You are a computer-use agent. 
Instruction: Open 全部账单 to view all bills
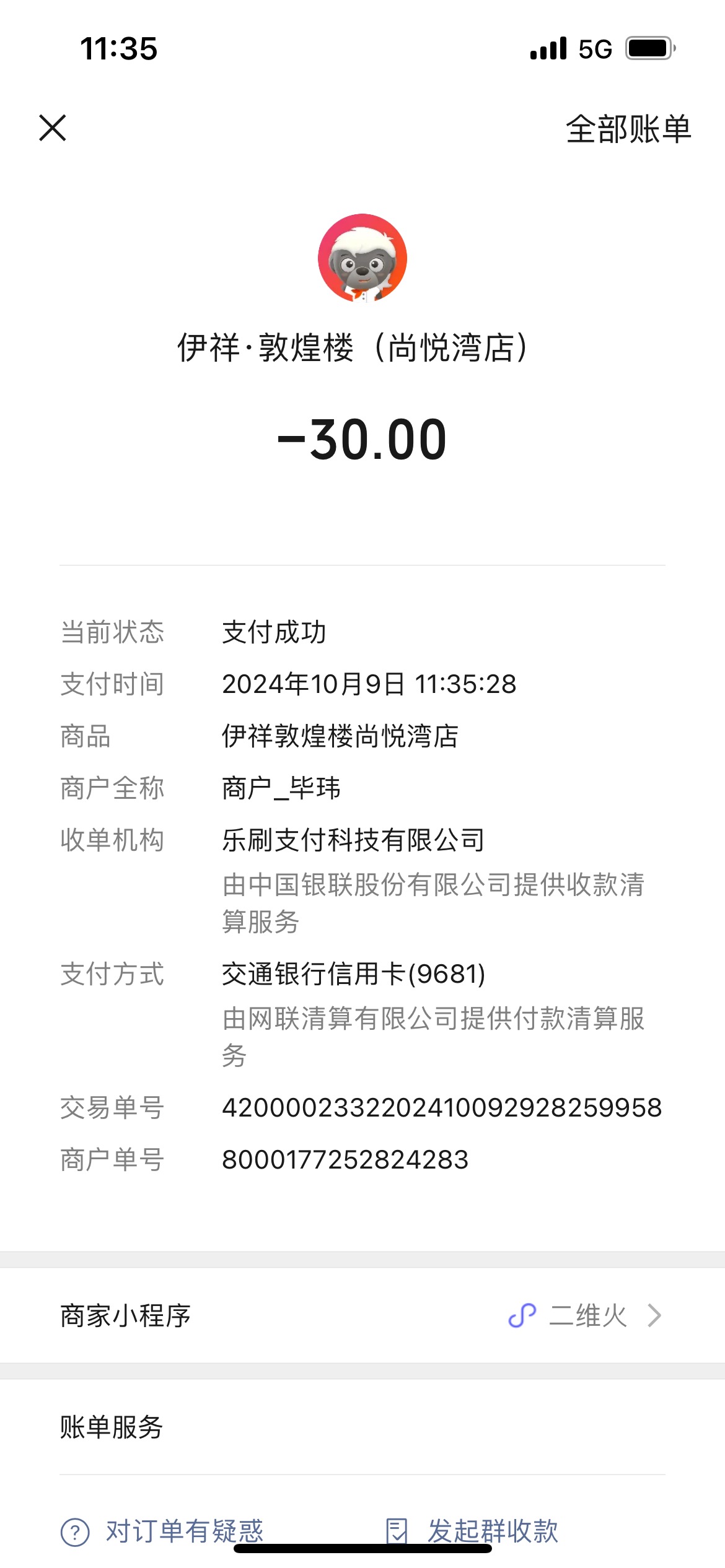[x=628, y=129]
